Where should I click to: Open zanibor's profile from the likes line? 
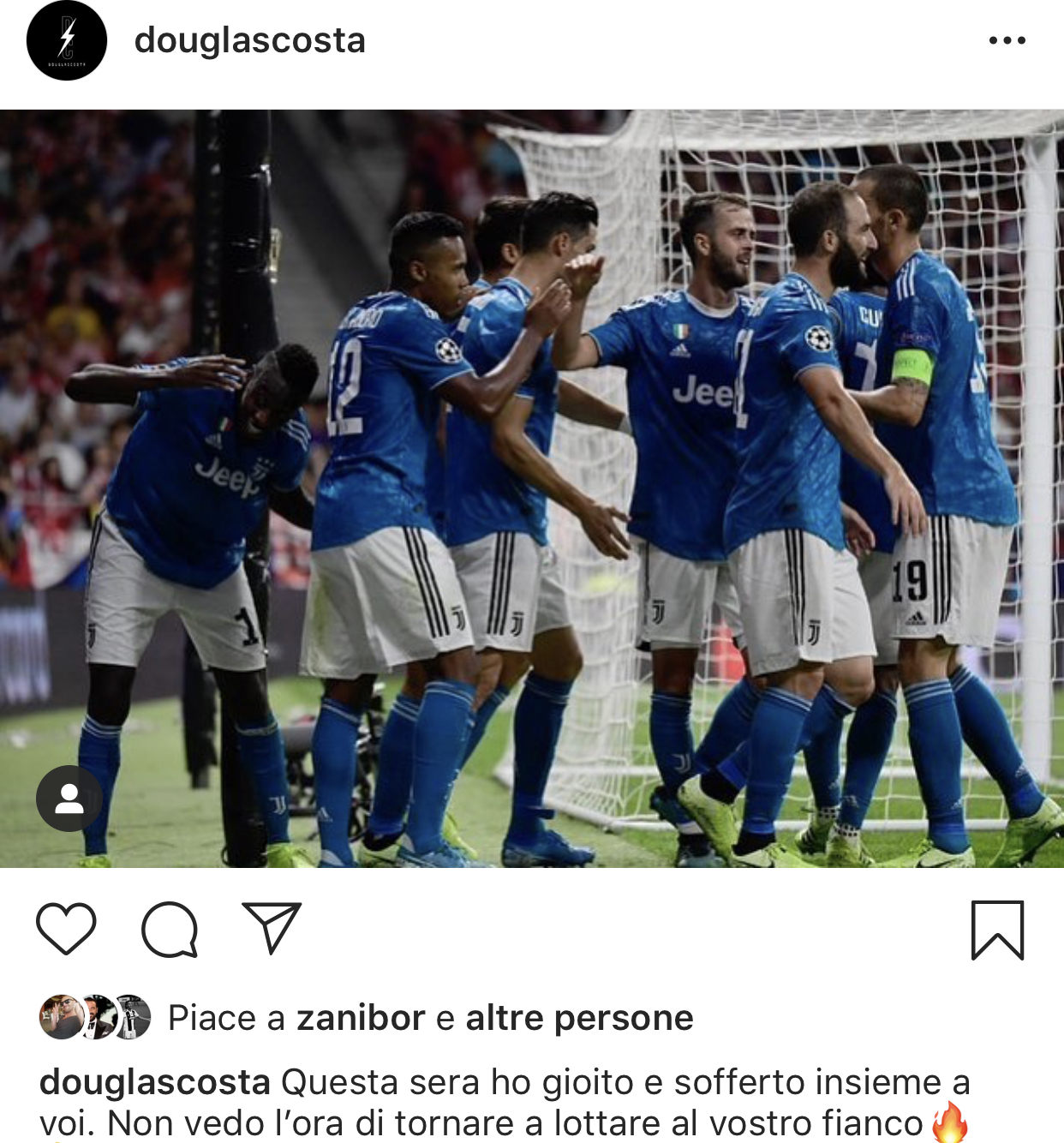point(361,1018)
